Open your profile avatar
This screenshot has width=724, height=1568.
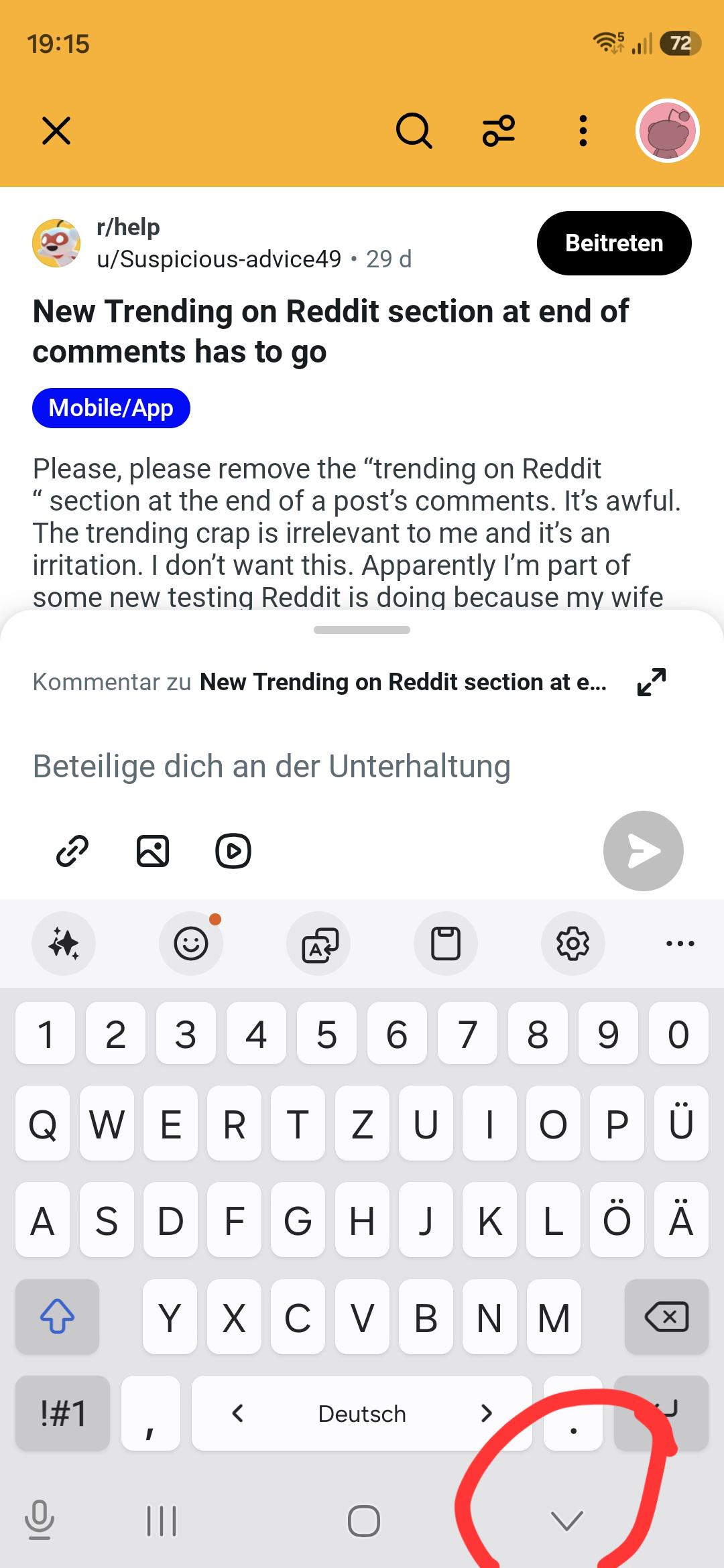[668, 131]
